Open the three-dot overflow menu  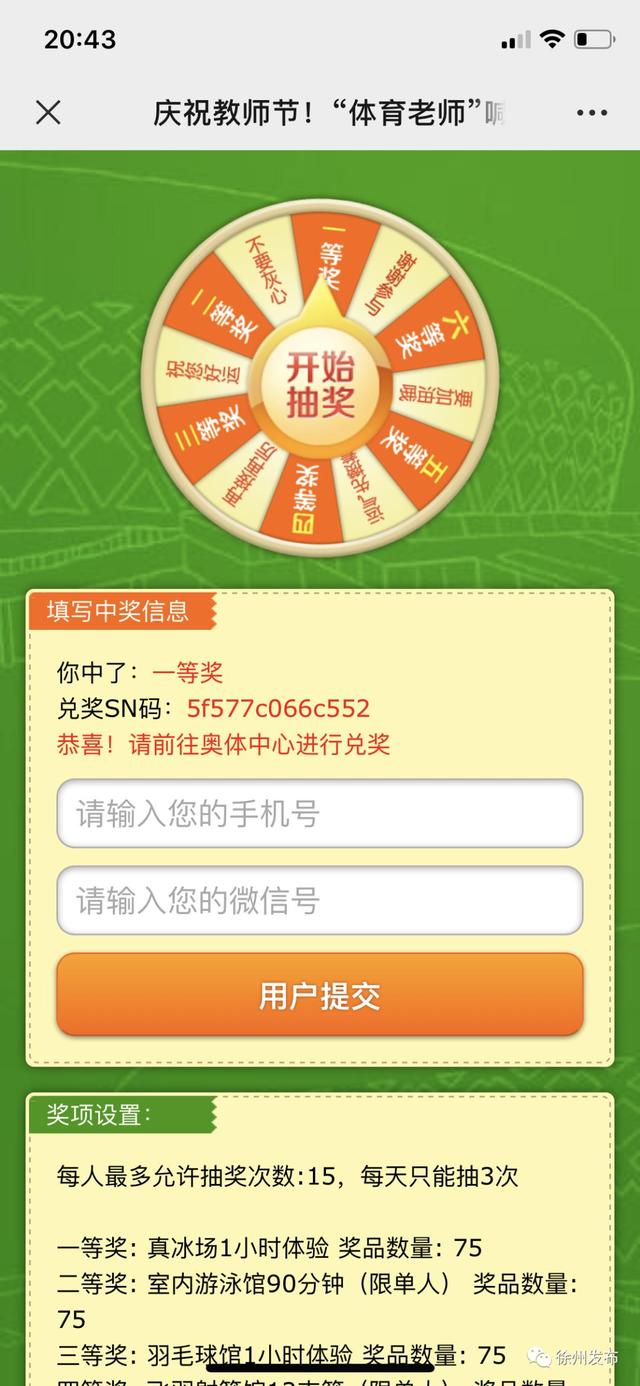pos(592,112)
